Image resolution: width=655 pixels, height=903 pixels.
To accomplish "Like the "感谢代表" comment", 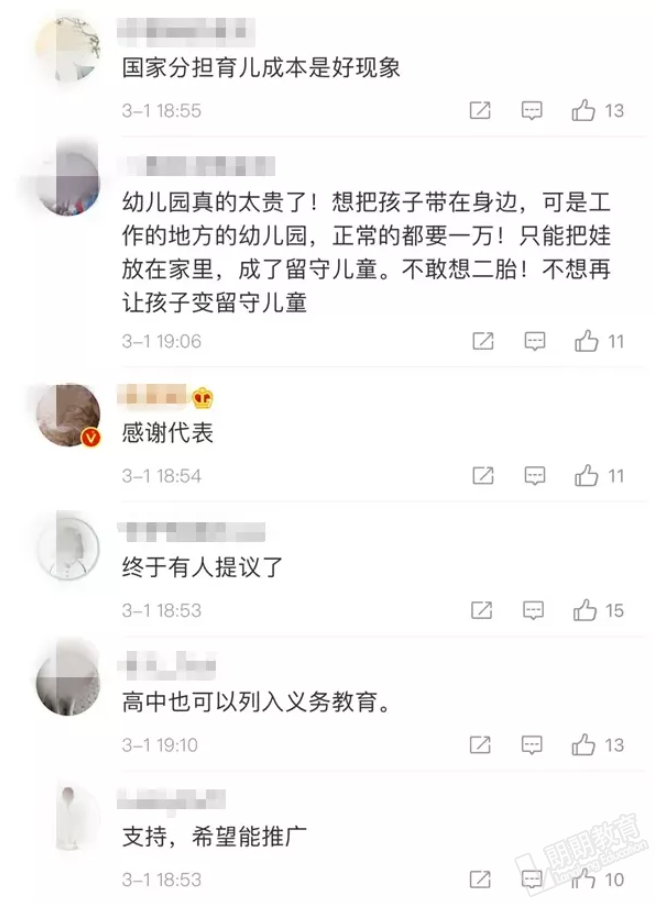I will (x=586, y=476).
